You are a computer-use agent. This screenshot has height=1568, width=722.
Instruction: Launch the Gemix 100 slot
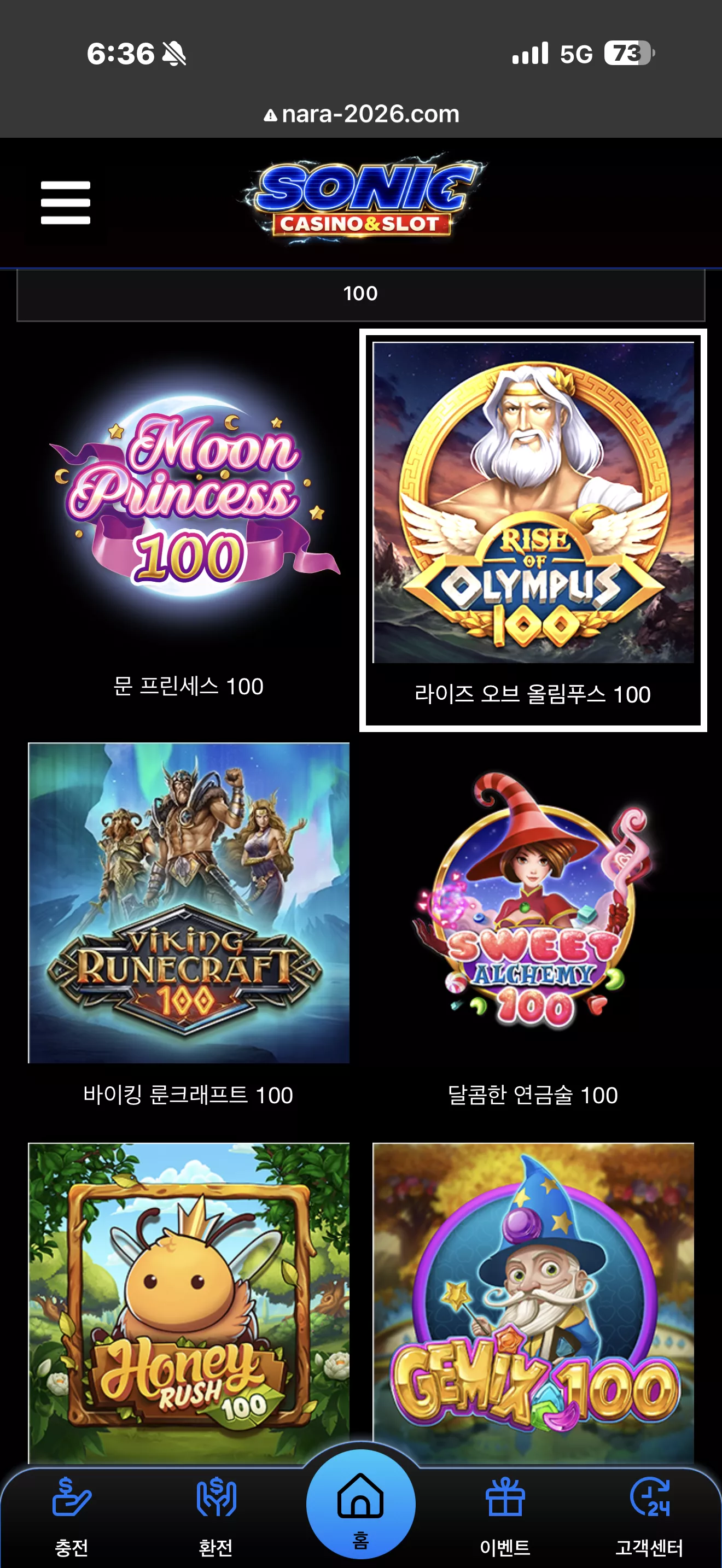tap(533, 1303)
